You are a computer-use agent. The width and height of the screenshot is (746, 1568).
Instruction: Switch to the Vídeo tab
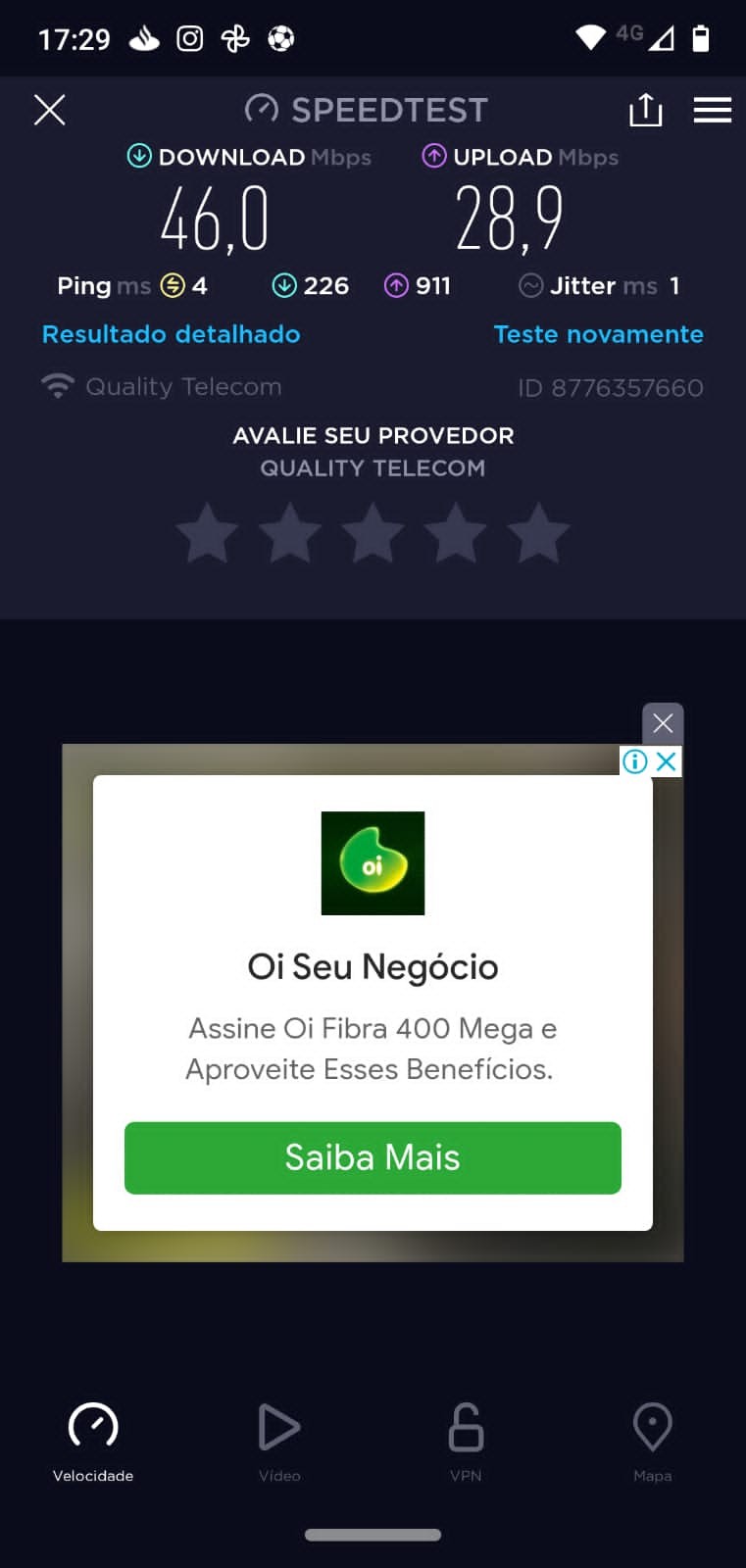(x=279, y=1441)
